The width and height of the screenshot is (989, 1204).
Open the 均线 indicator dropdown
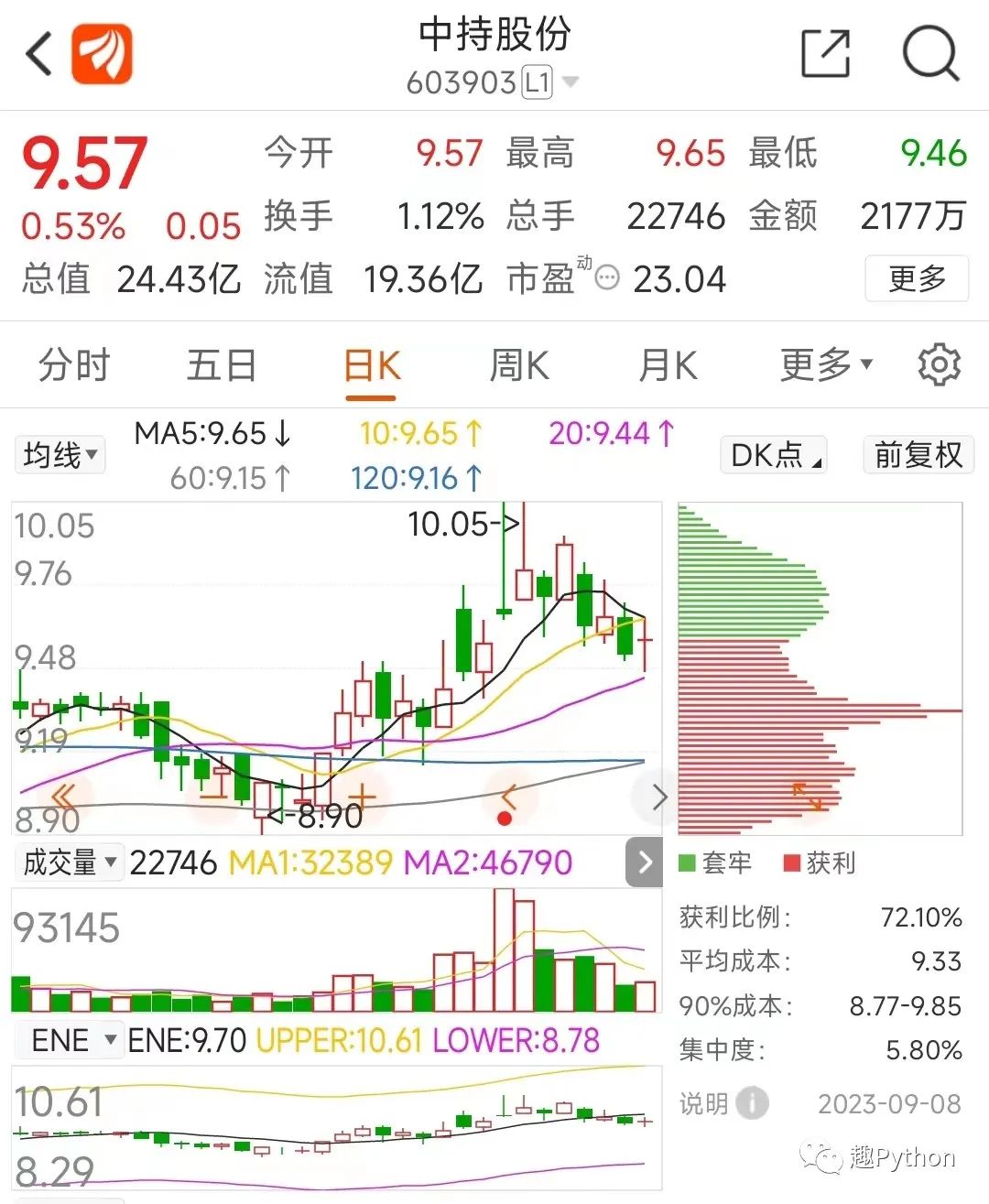[x=60, y=455]
